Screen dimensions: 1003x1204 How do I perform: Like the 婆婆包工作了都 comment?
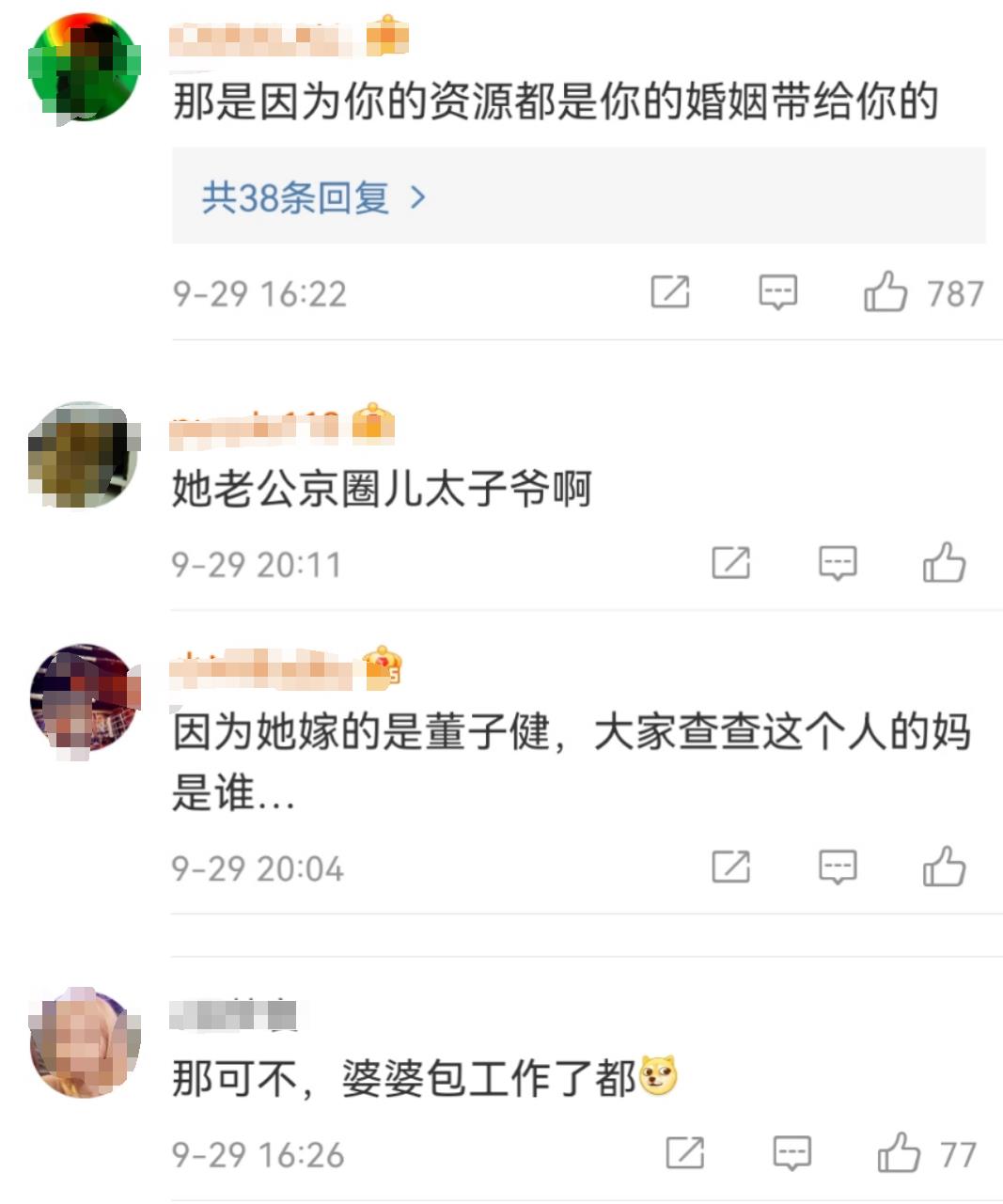click(899, 1152)
